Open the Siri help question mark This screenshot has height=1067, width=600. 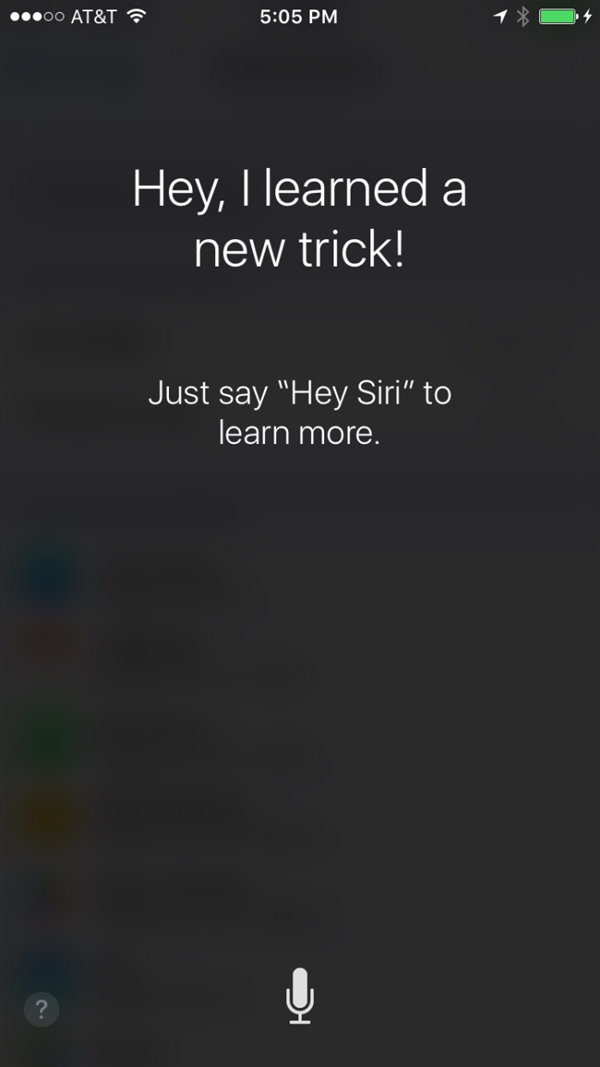point(41,1007)
